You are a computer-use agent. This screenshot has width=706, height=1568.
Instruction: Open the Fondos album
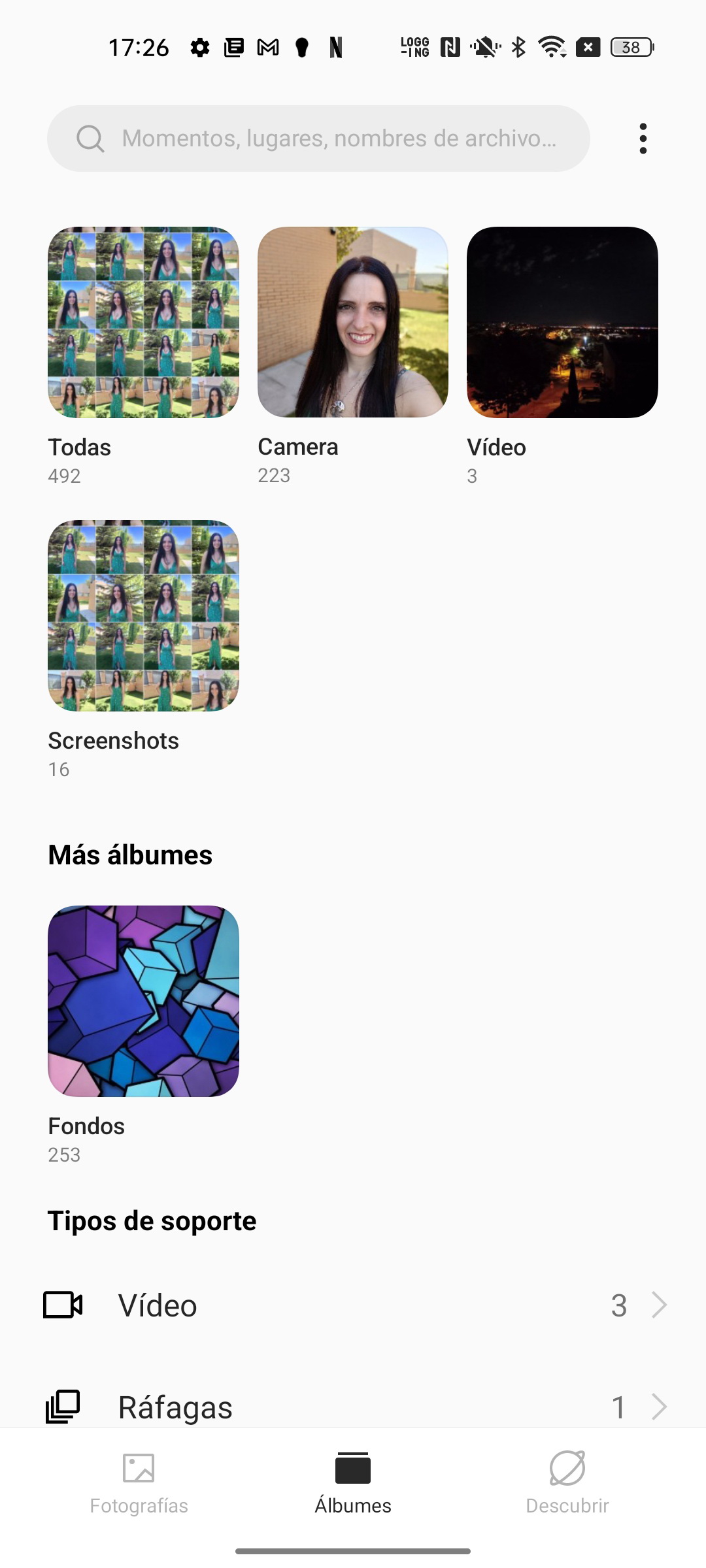(x=143, y=1001)
